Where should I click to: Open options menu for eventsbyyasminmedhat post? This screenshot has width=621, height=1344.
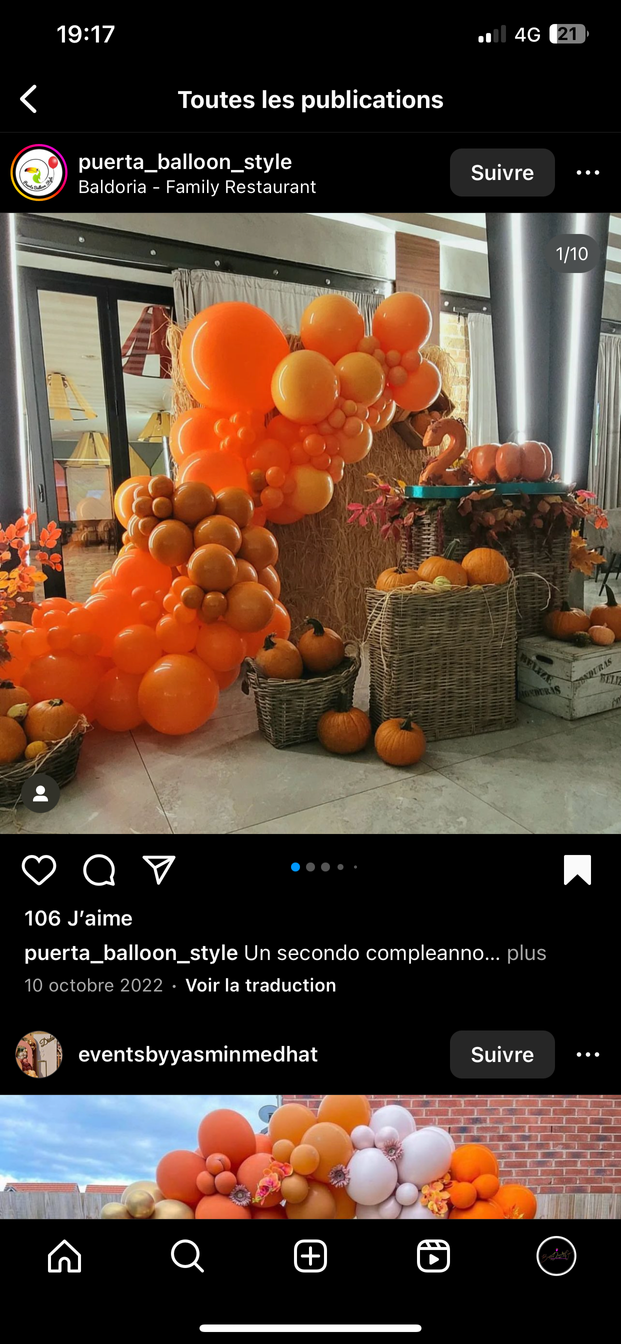588,1054
